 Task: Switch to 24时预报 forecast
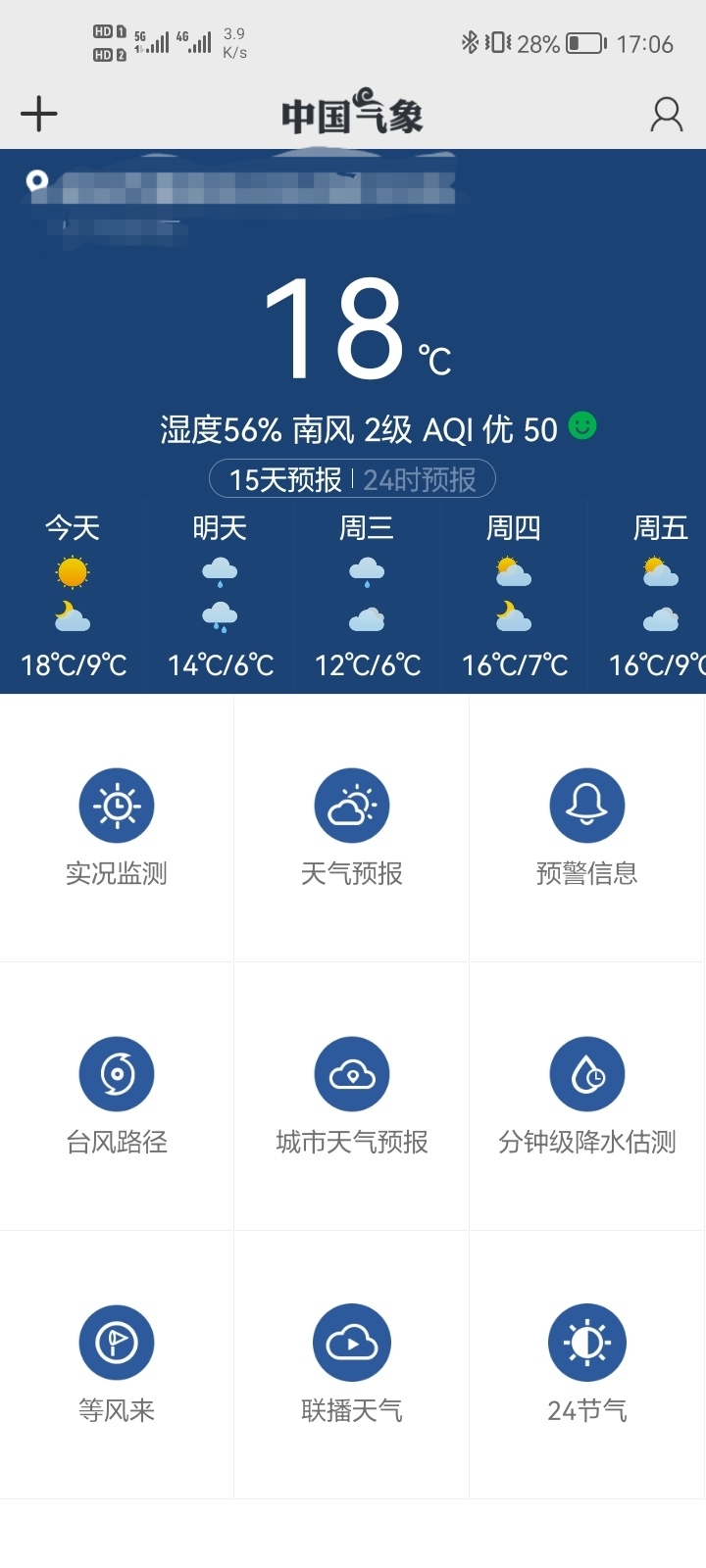coord(420,479)
